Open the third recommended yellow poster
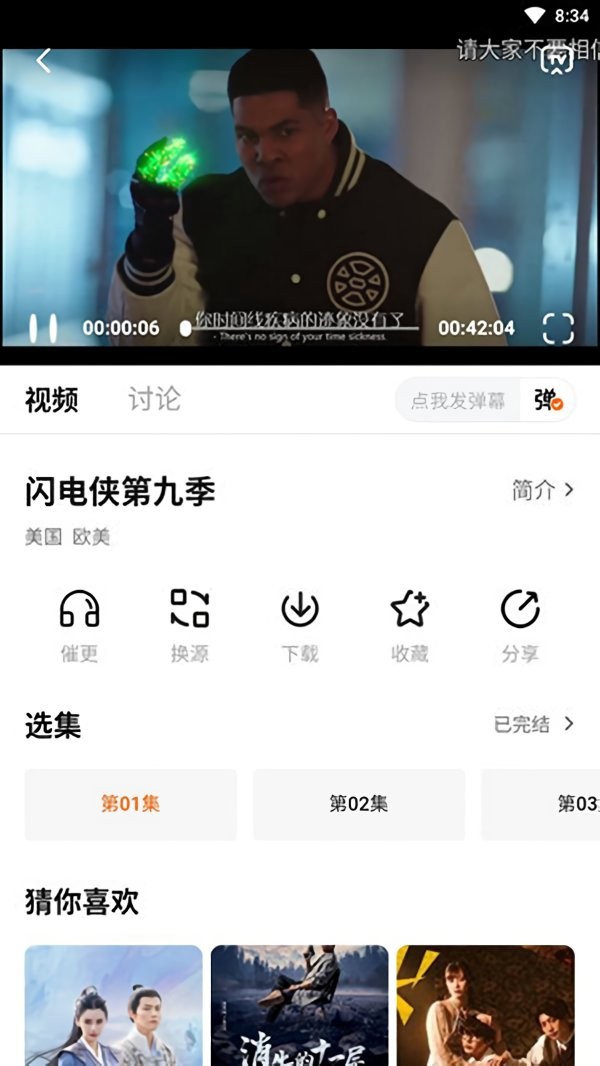 485,1005
